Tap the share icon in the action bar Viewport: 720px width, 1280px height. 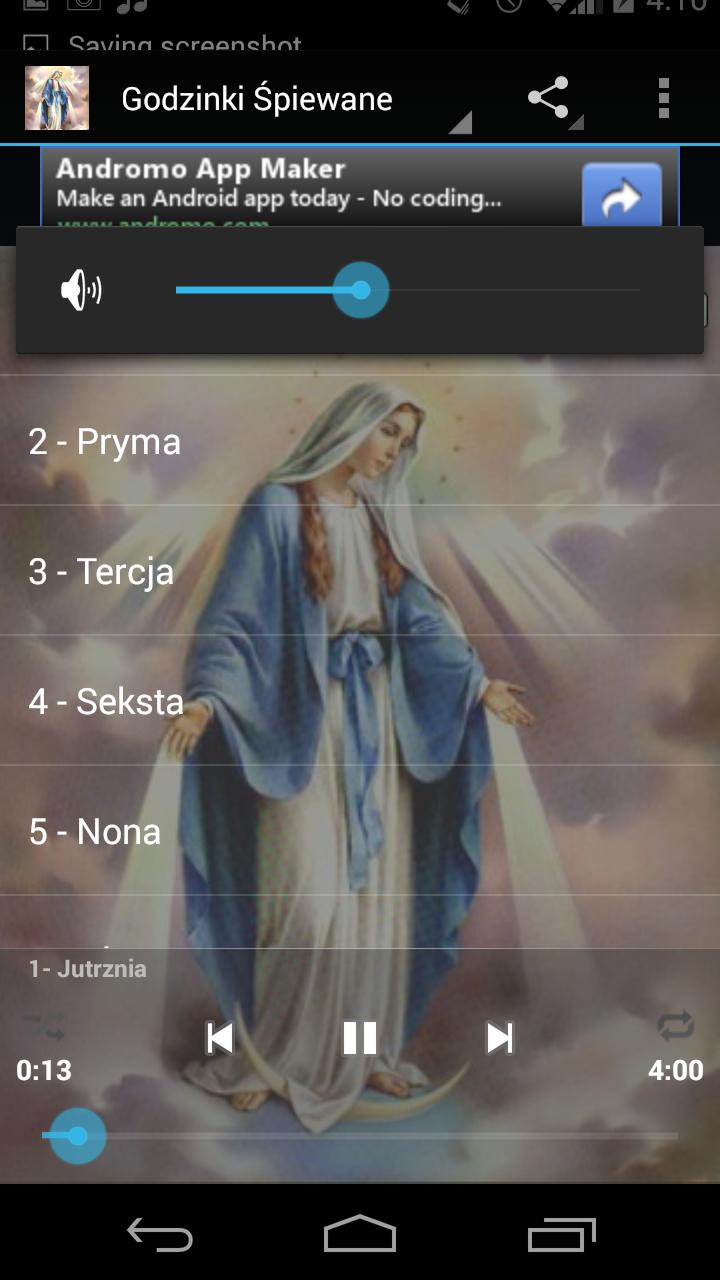coord(546,97)
